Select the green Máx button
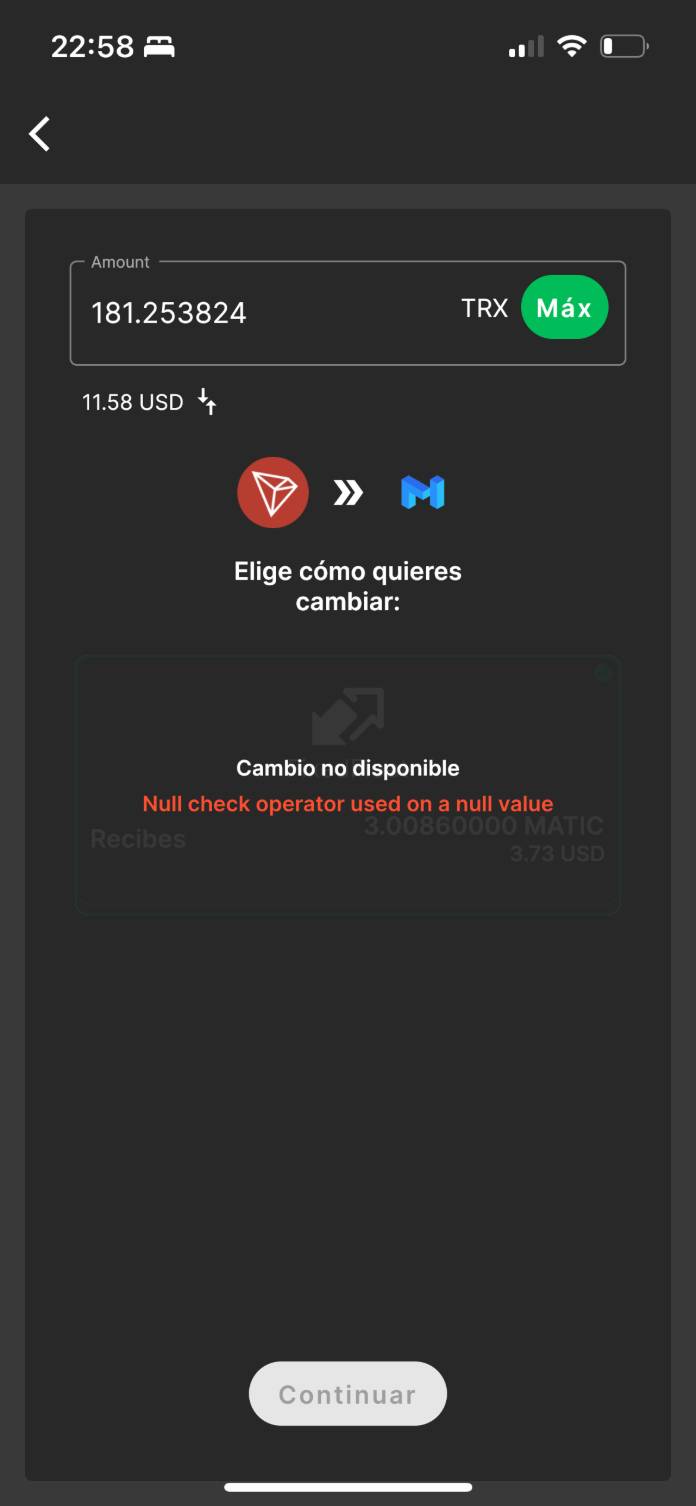Viewport: 696px width, 1506px height. coord(564,308)
